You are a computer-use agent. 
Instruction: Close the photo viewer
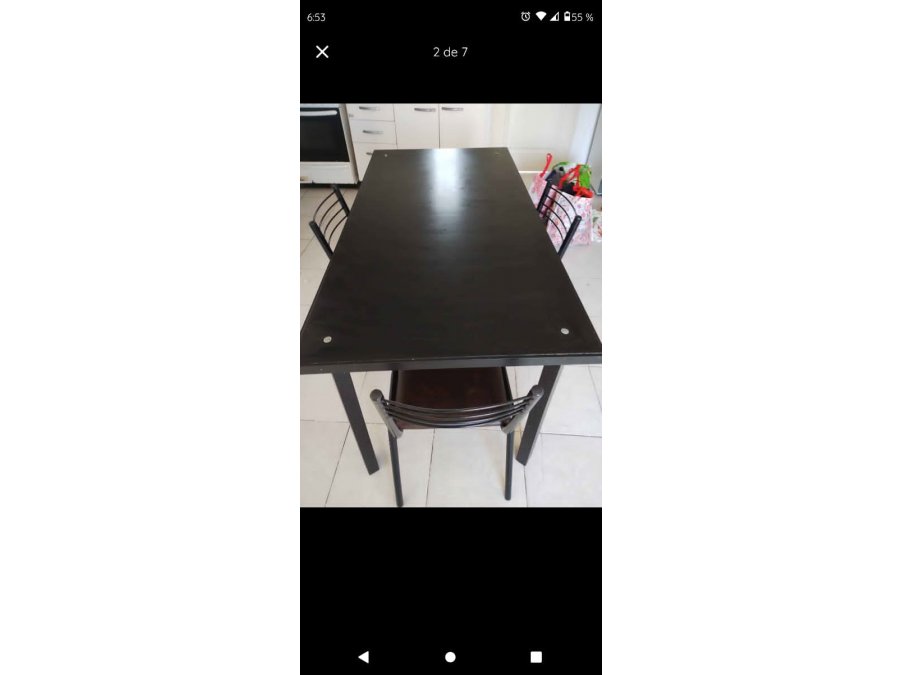322,52
